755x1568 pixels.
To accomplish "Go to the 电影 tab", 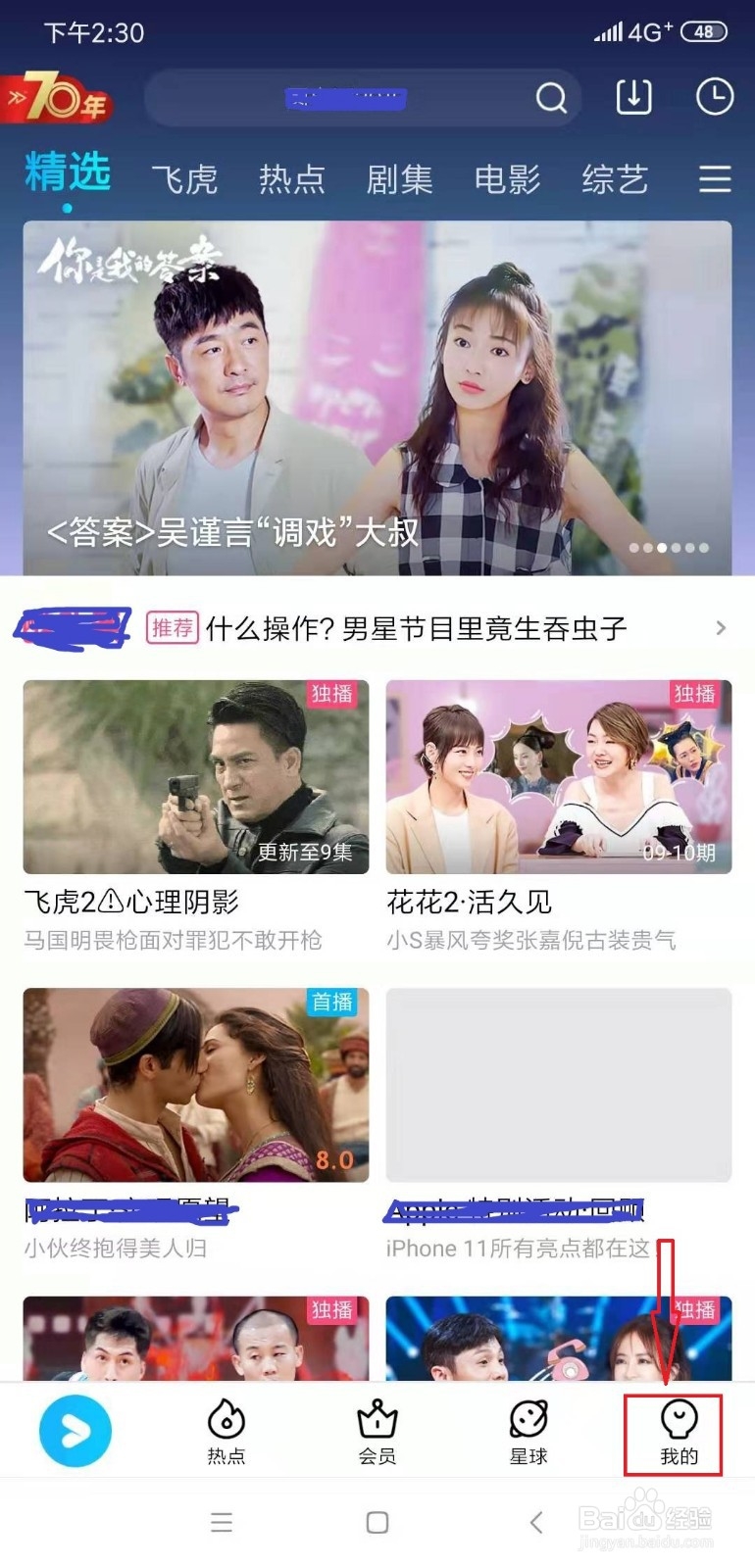I will [x=507, y=179].
